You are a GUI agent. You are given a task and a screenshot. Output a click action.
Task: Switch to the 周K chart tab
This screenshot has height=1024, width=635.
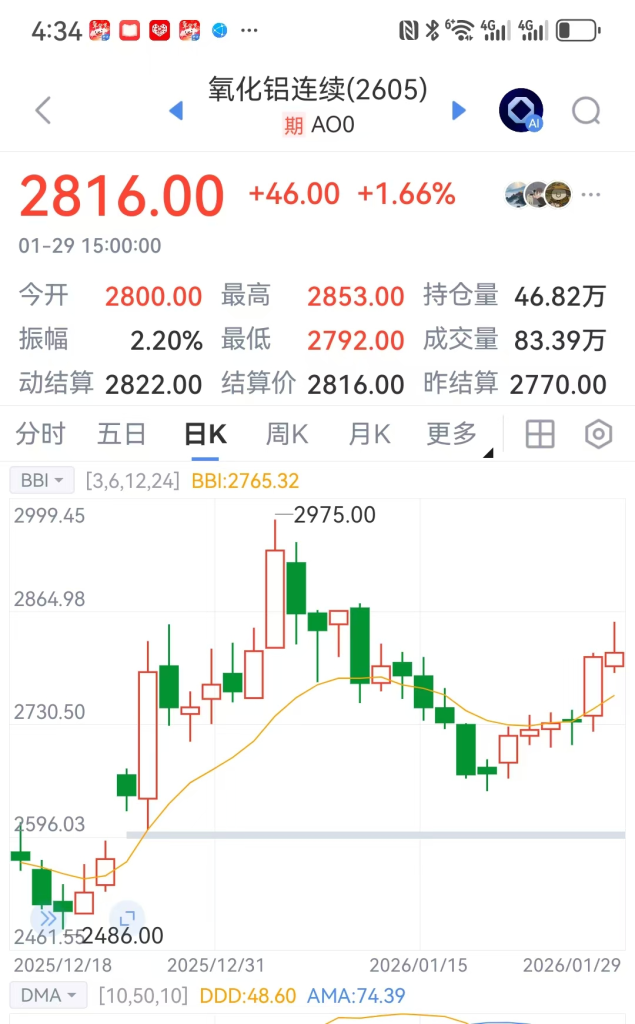[287, 434]
